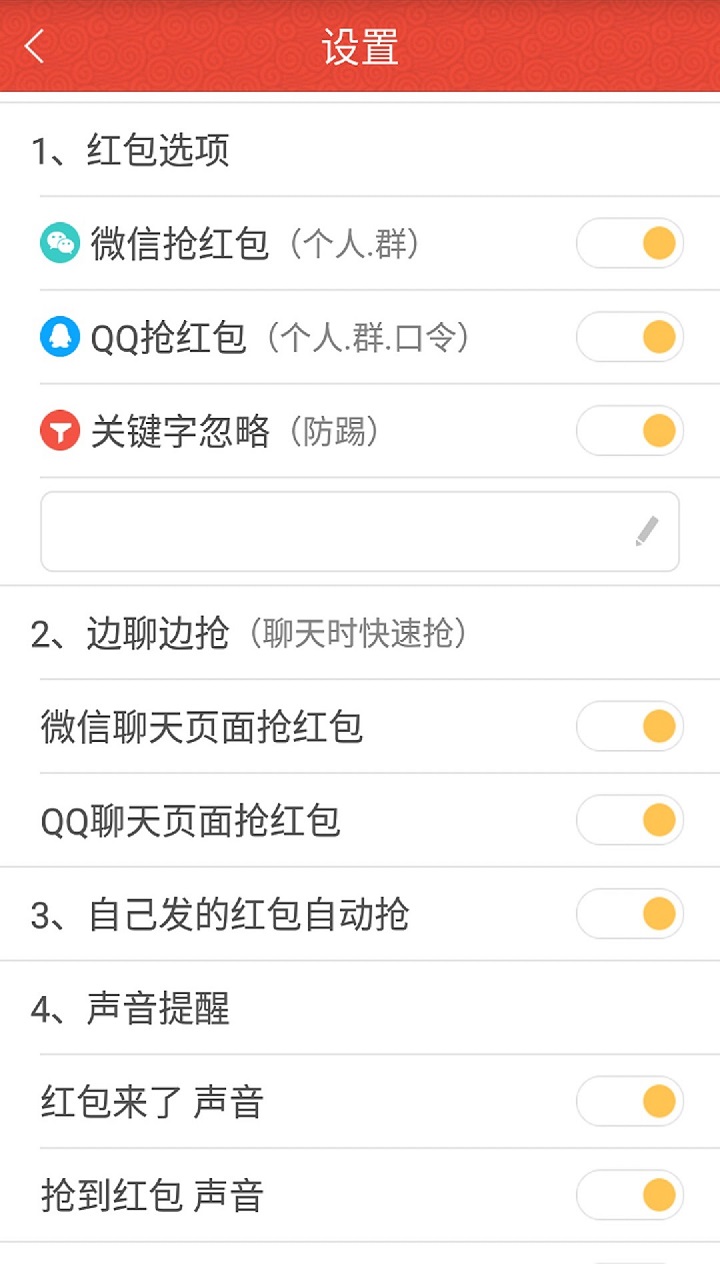Toggle the 微信抢红包 switch
Screen dimensions: 720x1280
(x=630, y=243)
